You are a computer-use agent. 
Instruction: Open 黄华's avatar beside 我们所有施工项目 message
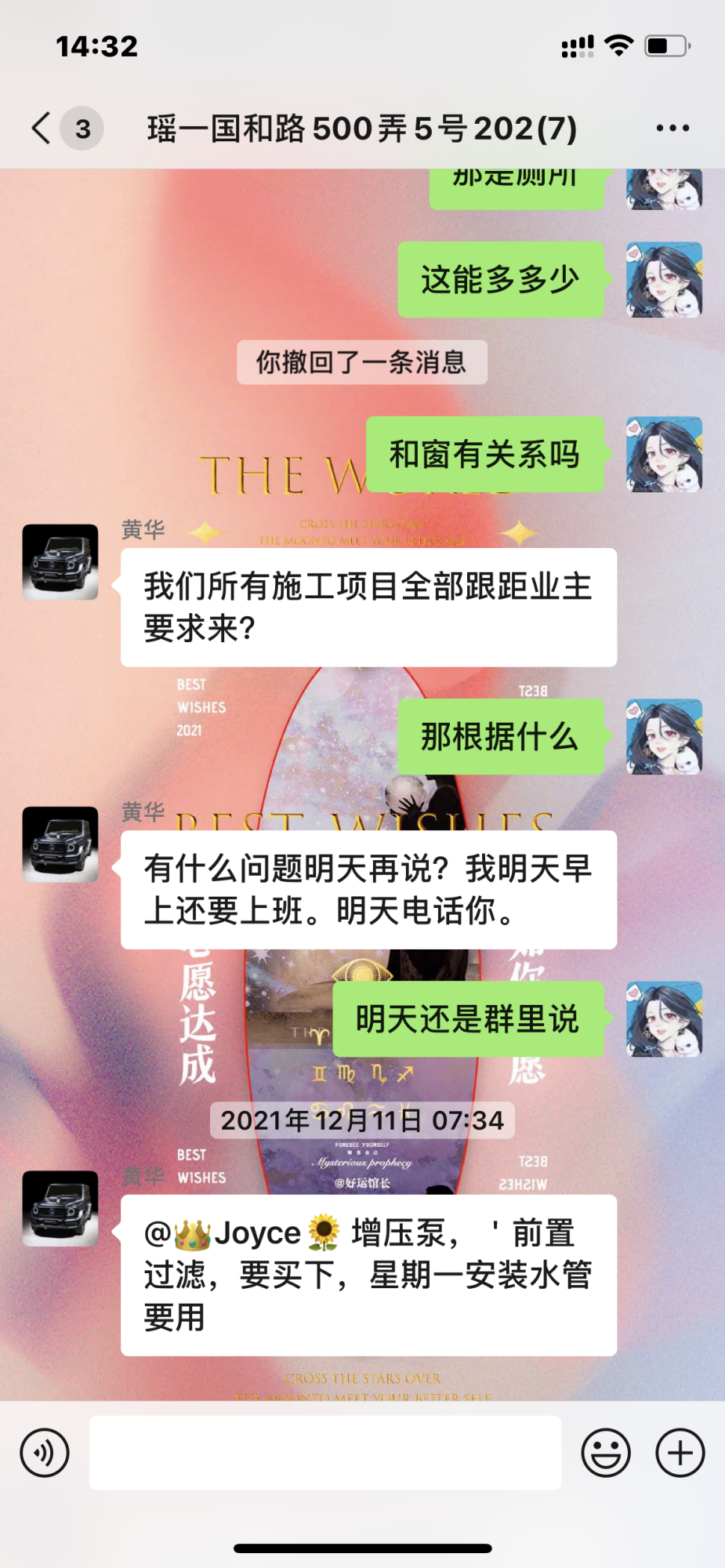pyautogui.click(x=60, y=562)
